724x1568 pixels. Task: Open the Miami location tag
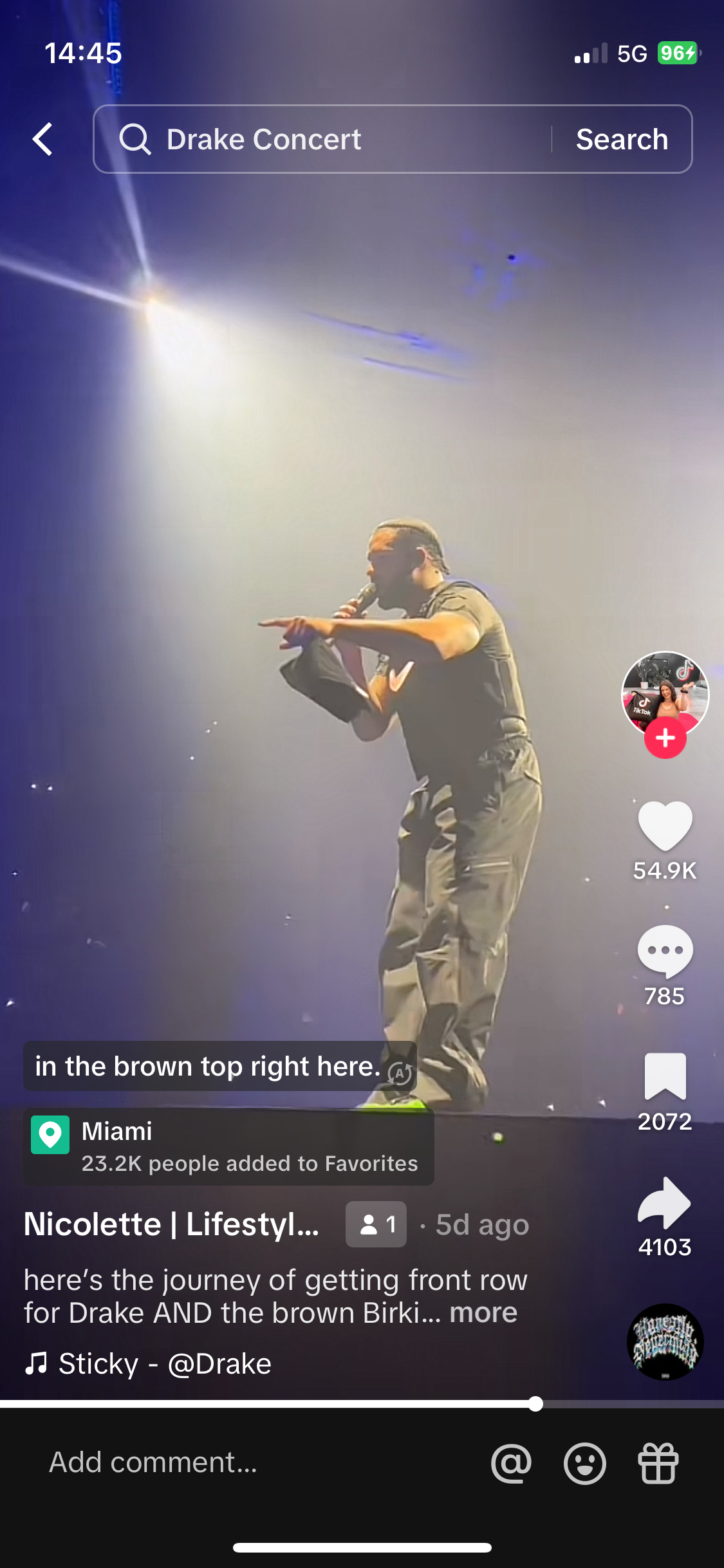[228, 1146]
